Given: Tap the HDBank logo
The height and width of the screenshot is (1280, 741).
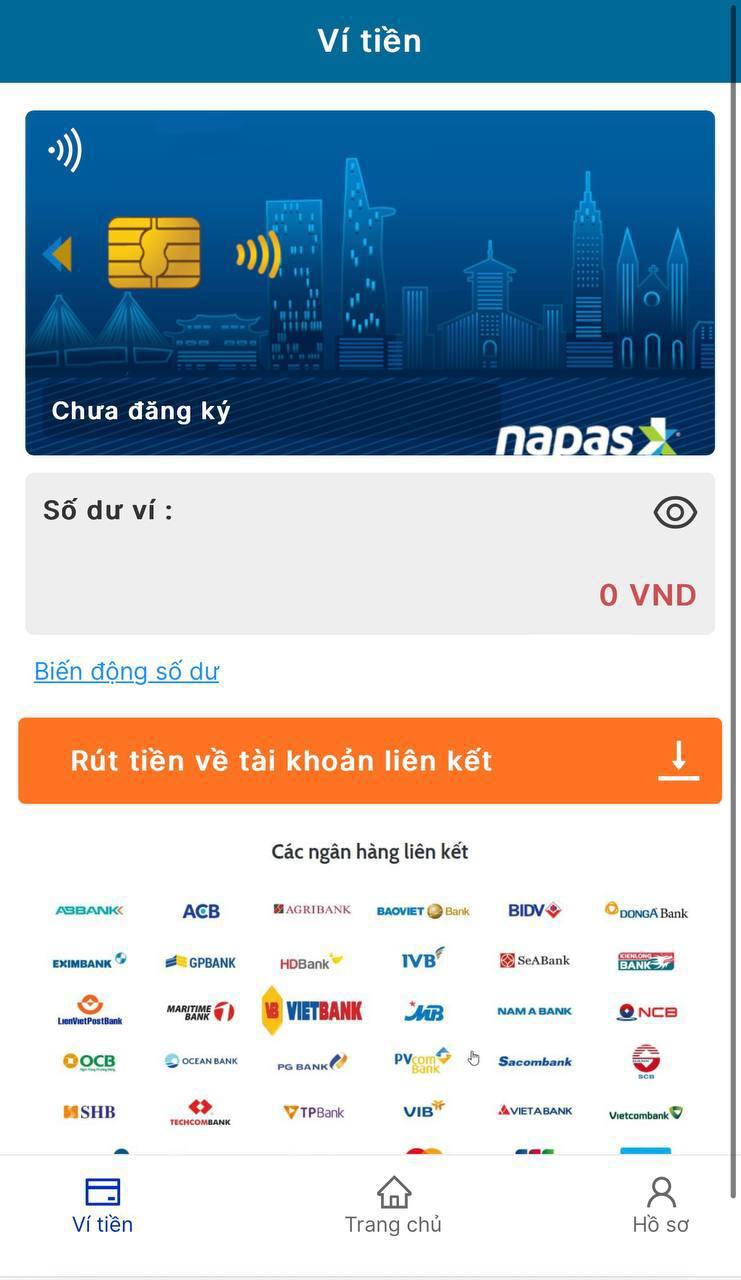Looking at the screenshot, I should tap(311, 961).
